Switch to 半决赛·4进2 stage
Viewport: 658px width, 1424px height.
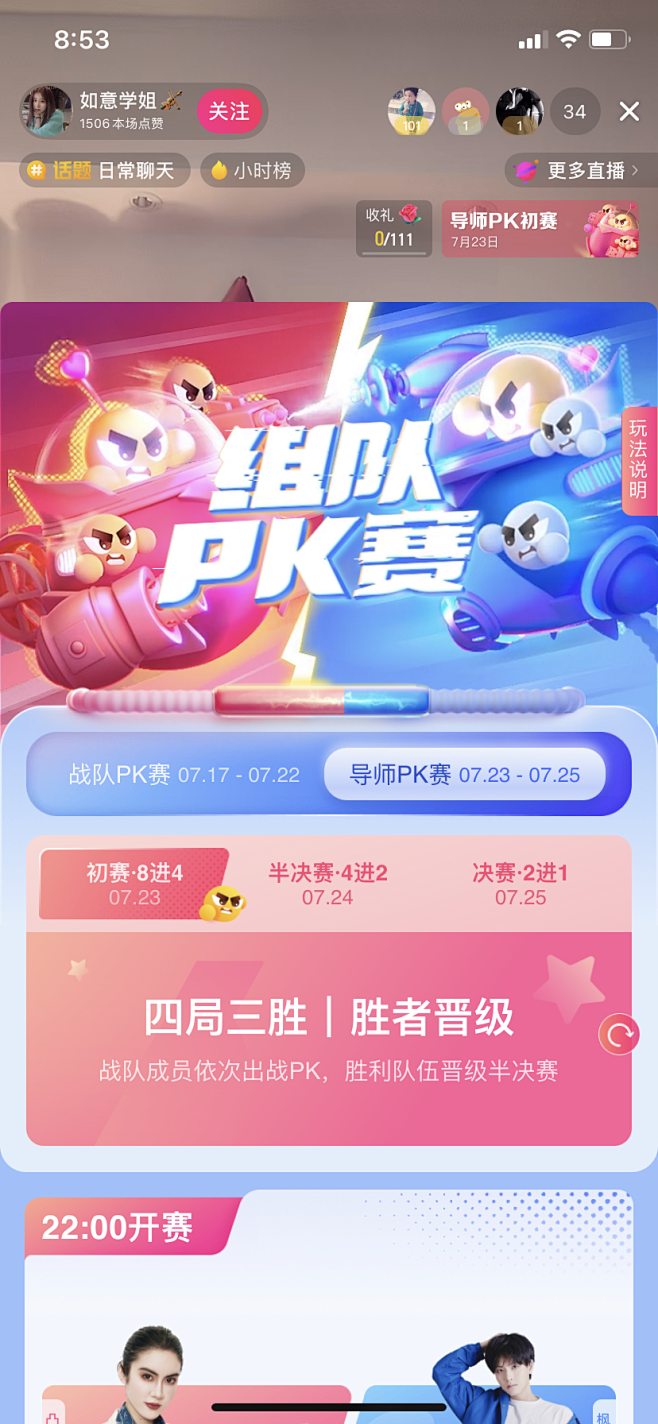click(328, 884)
